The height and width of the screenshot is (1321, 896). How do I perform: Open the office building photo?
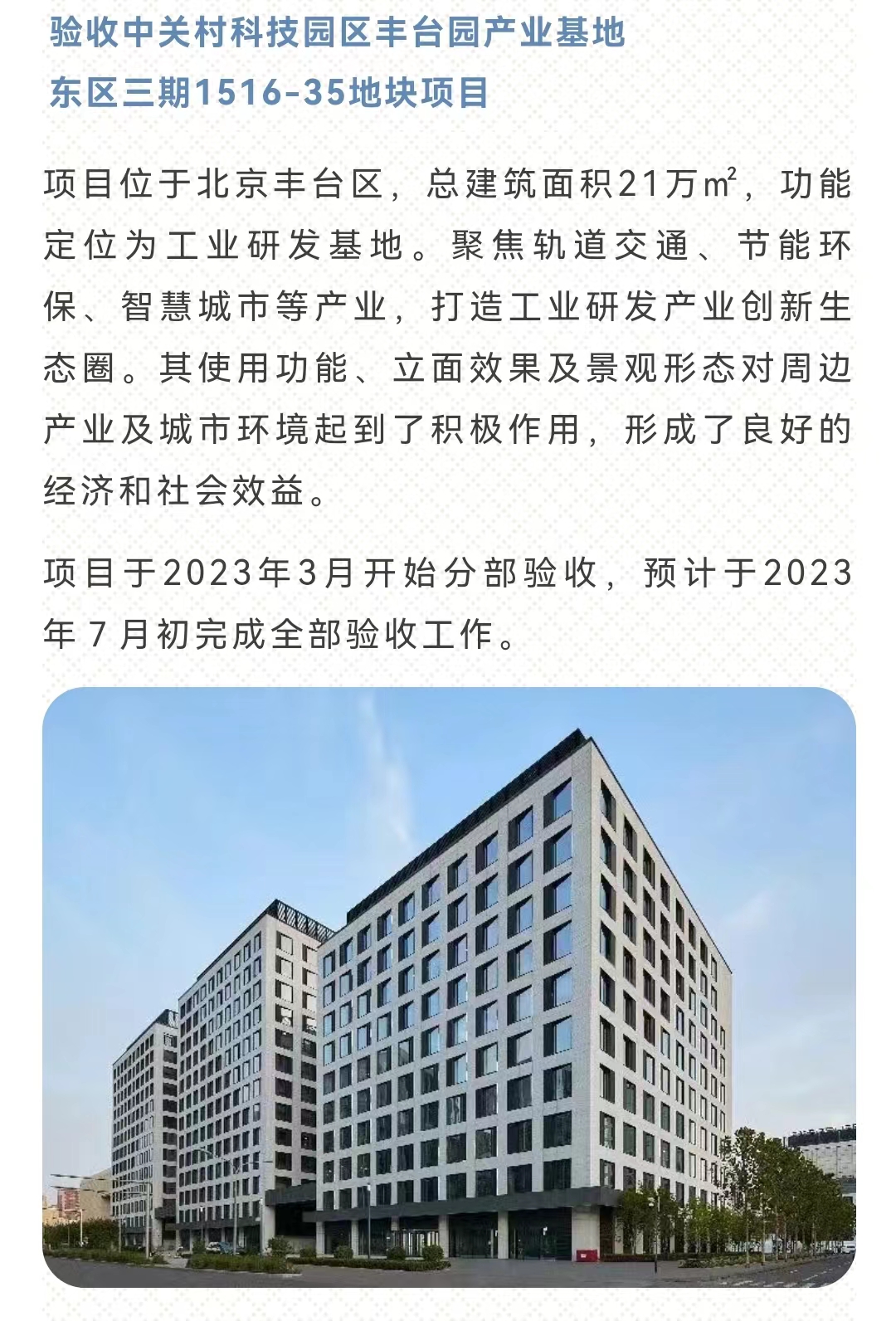[x=449, y=987]
